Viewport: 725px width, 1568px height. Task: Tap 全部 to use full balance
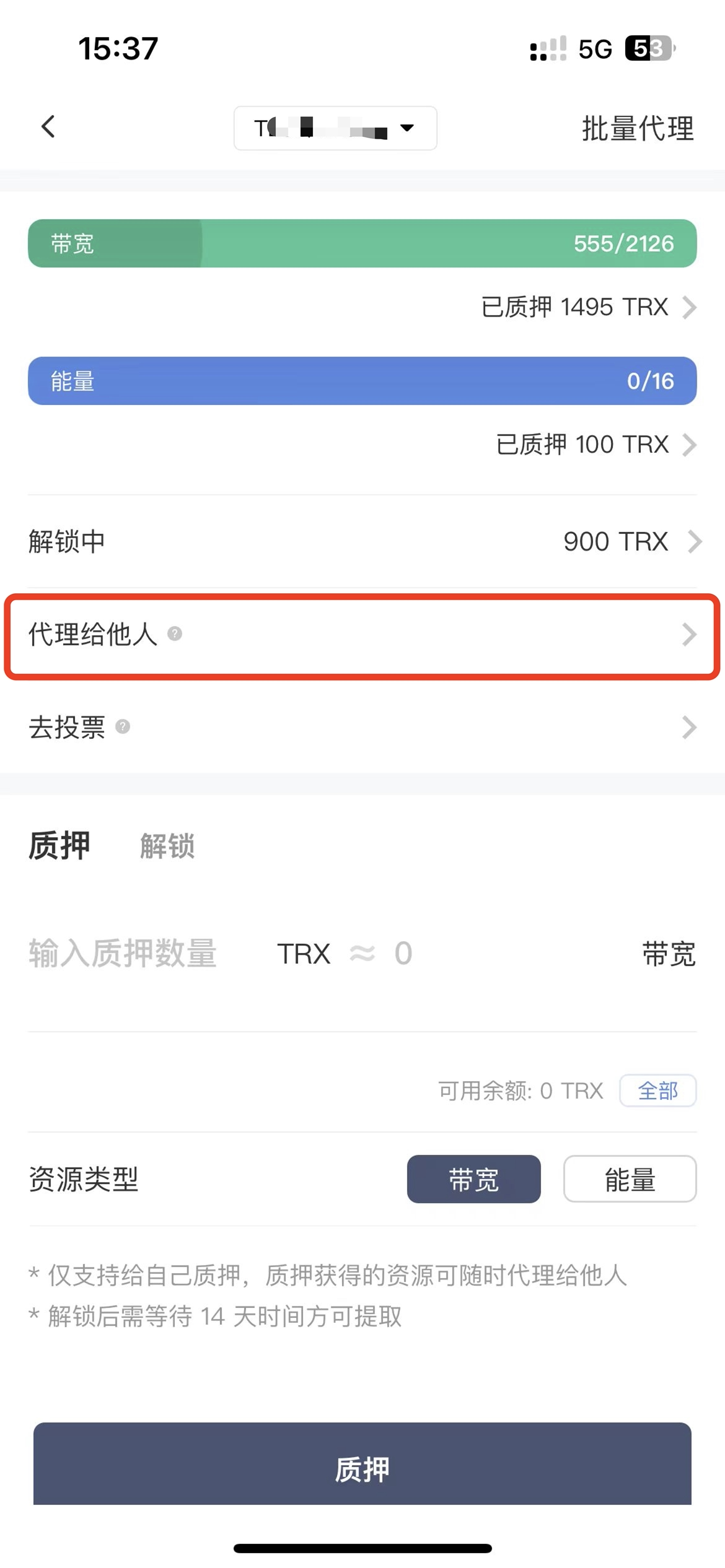[x=658, y=1091]
